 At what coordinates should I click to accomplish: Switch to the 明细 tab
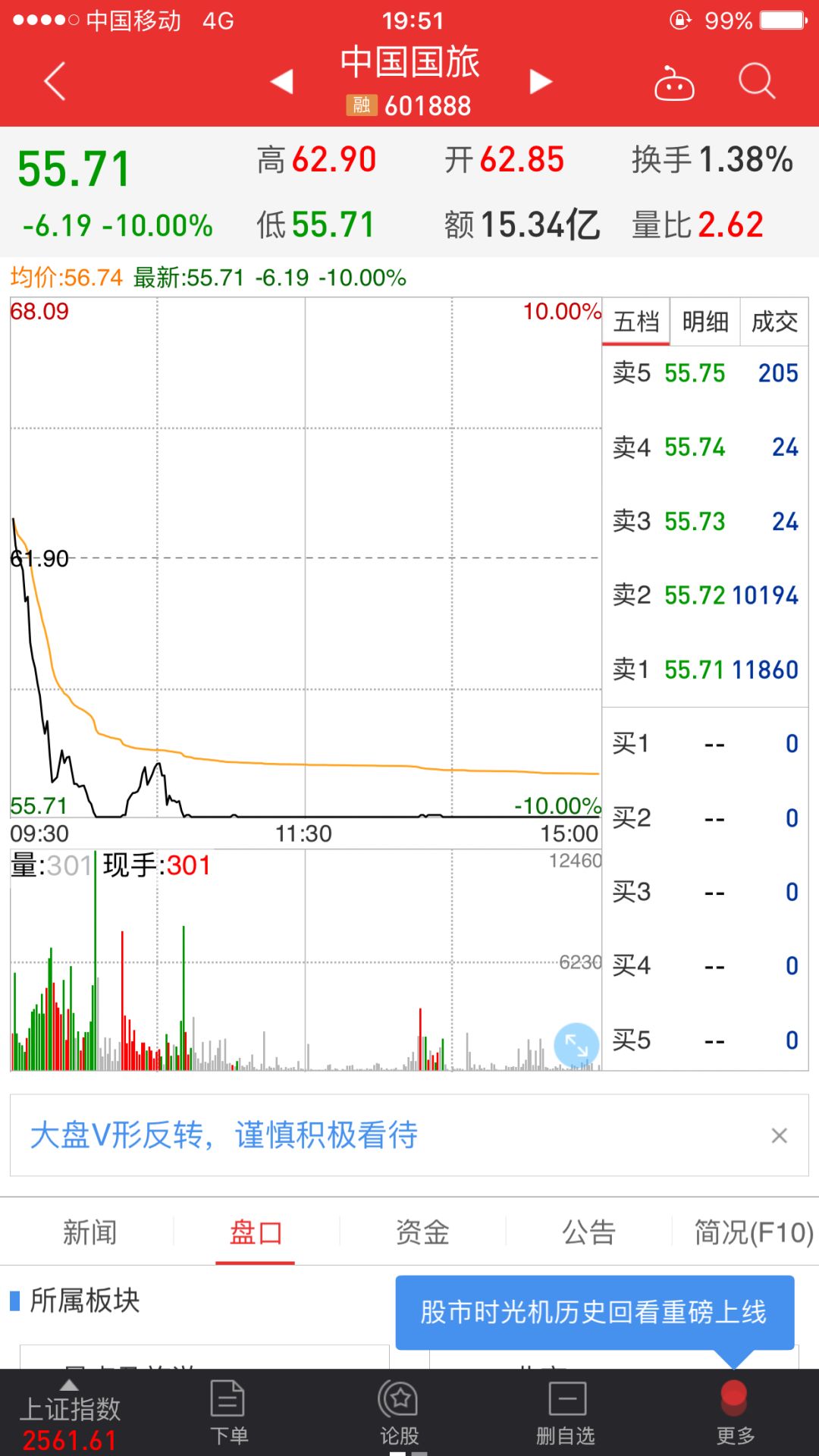click(705, 322)
